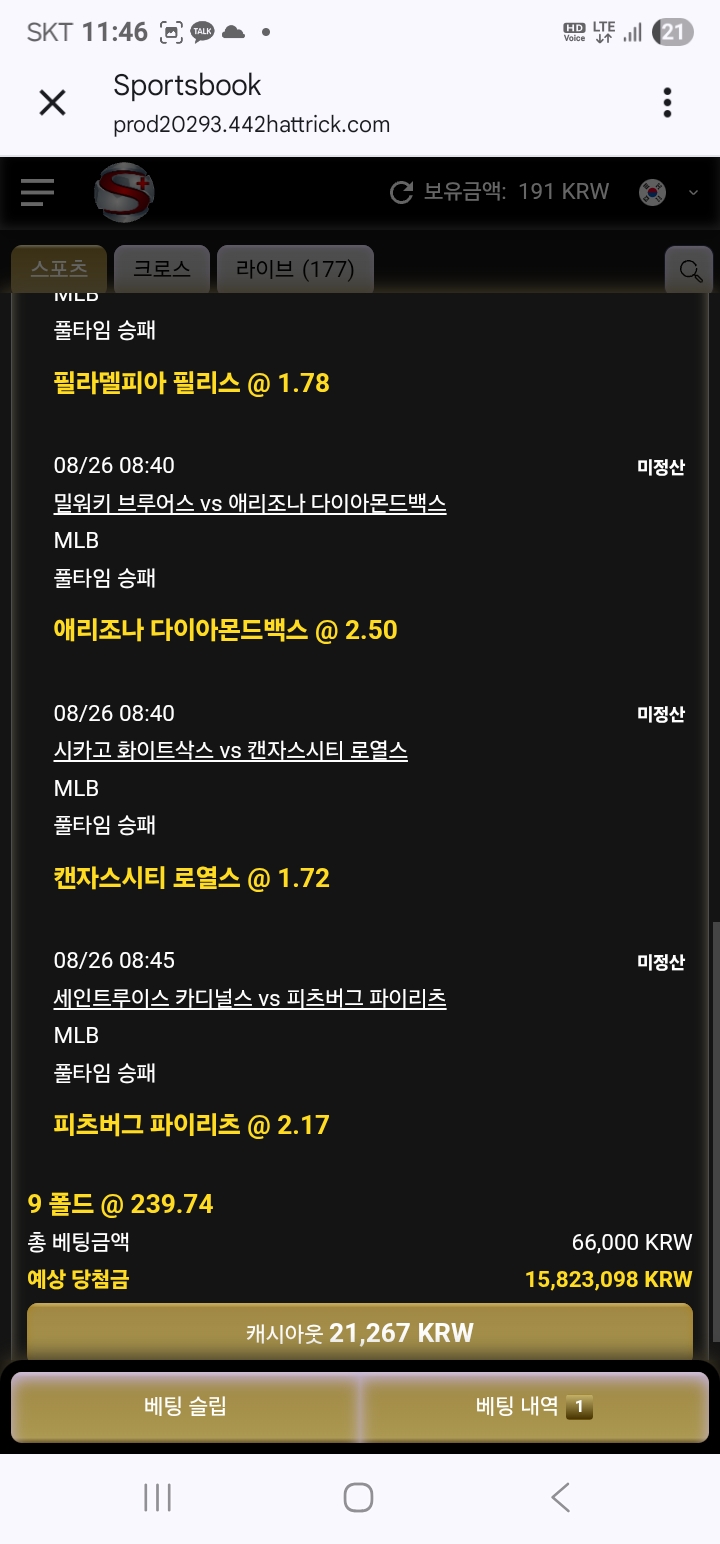
Task: Open 밀워키 브루어스 vs 애리조나 다이아몬드백스 match
Action: tap(250, 503)
